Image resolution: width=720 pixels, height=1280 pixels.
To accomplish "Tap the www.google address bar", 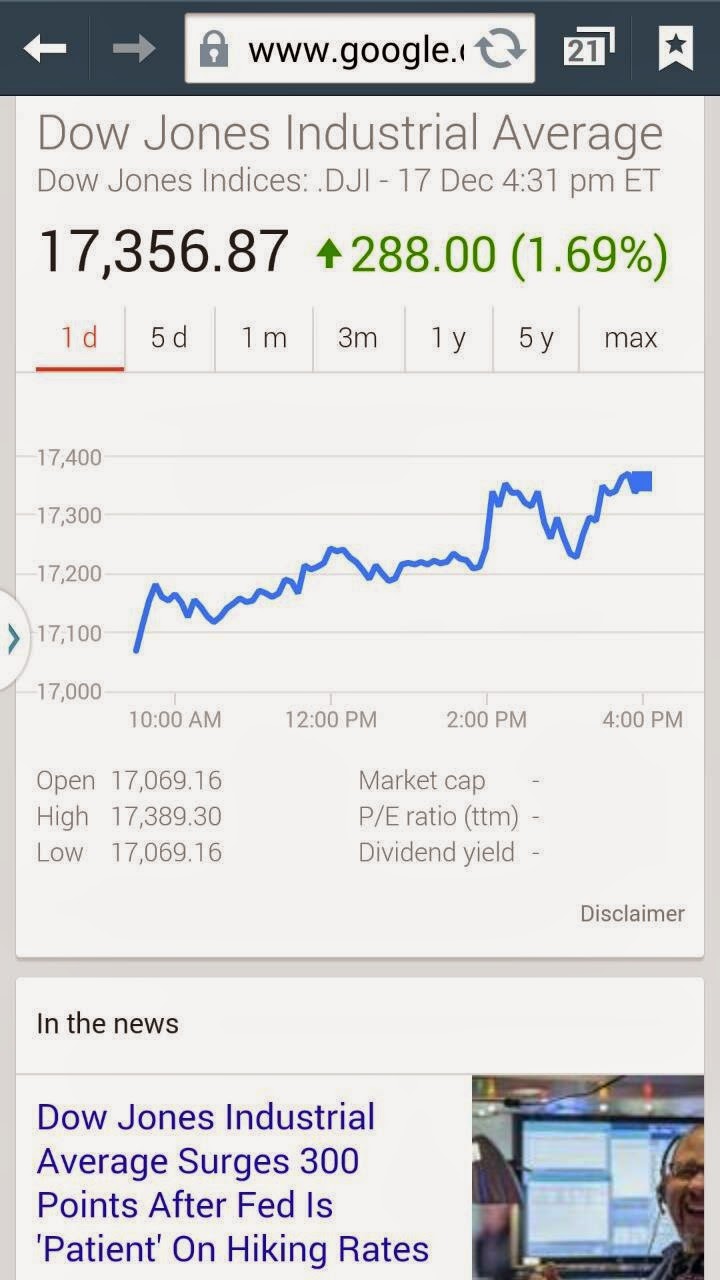I will point(340,48).
